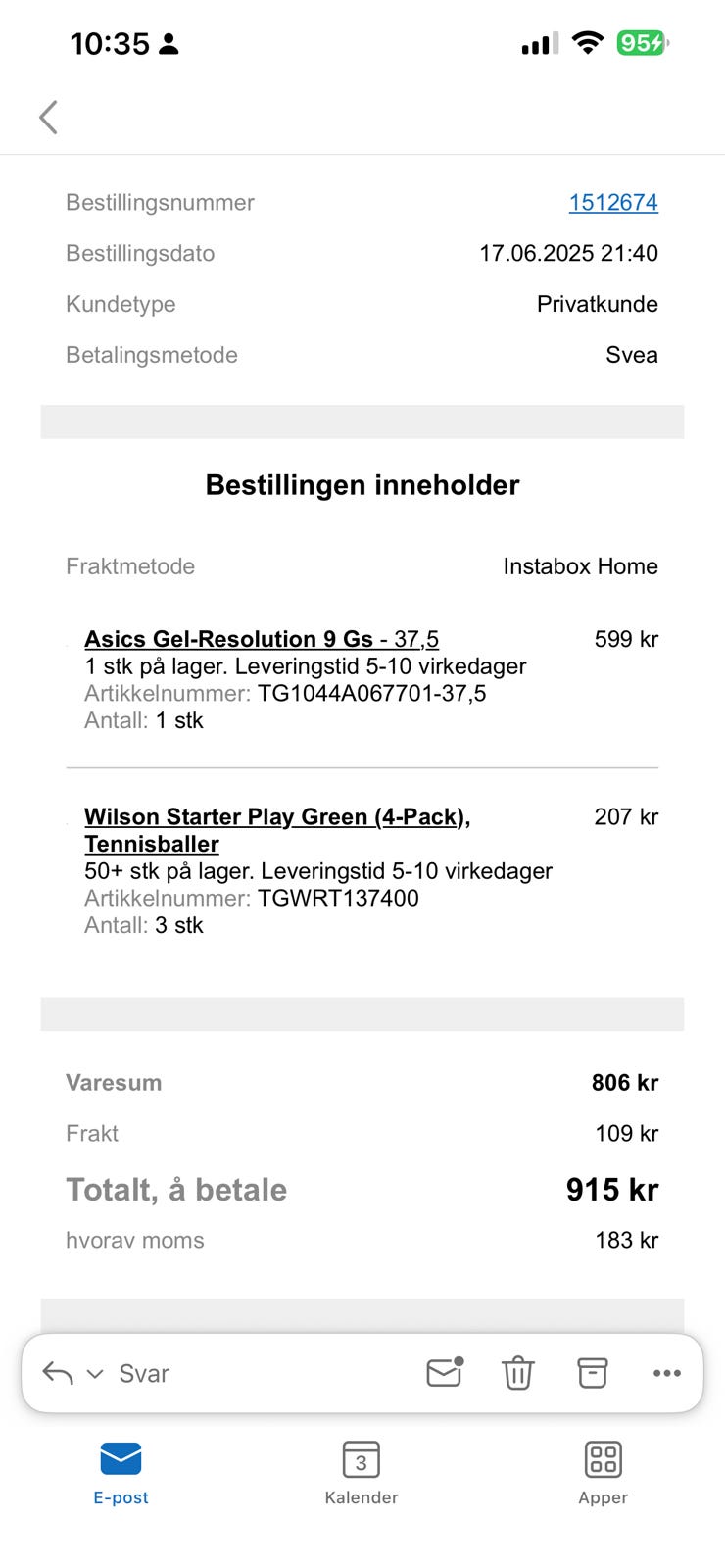Viewport: 725px width, 1568px height.
Task: Open more actions via the ellipsis icon
Action: point(666,1372)
